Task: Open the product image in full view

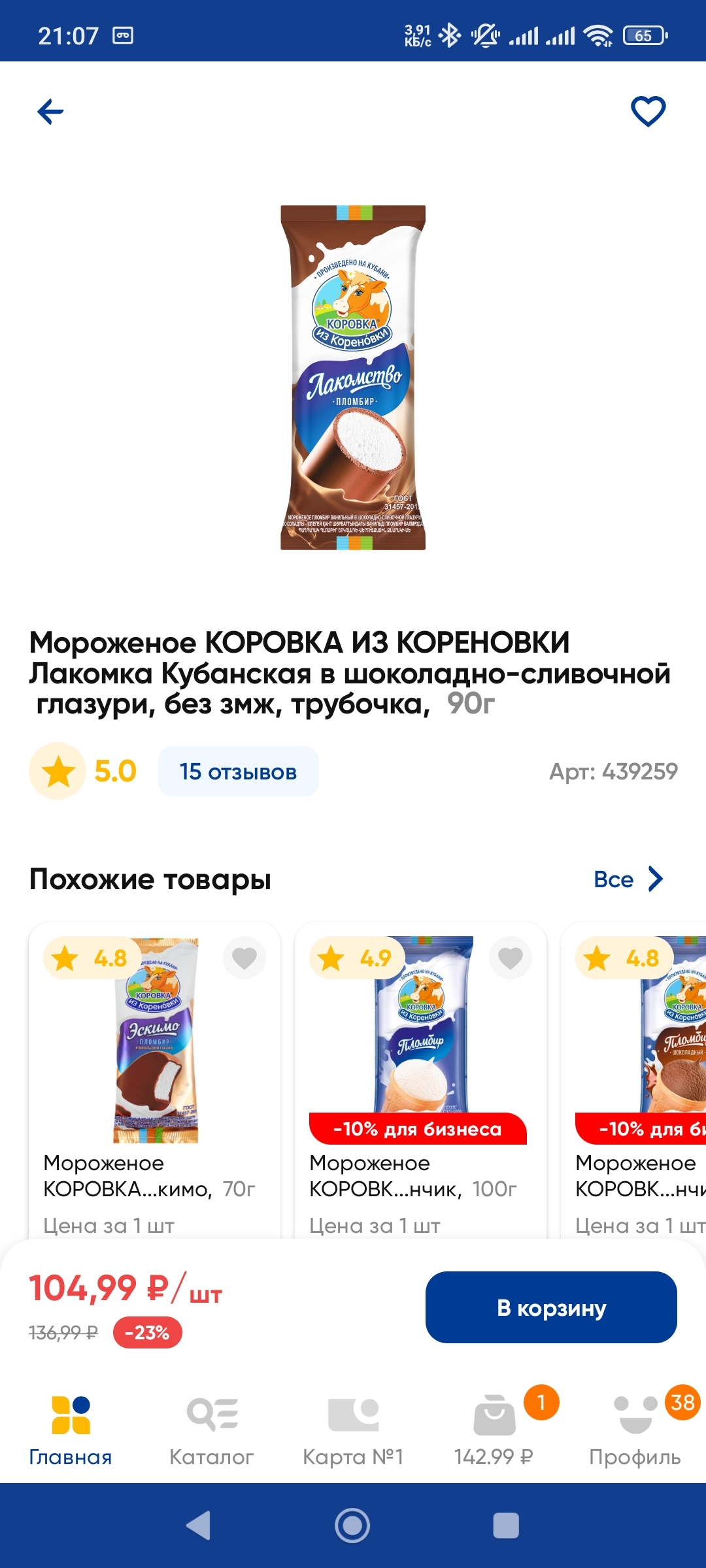Action: click(x=353, y=378)
